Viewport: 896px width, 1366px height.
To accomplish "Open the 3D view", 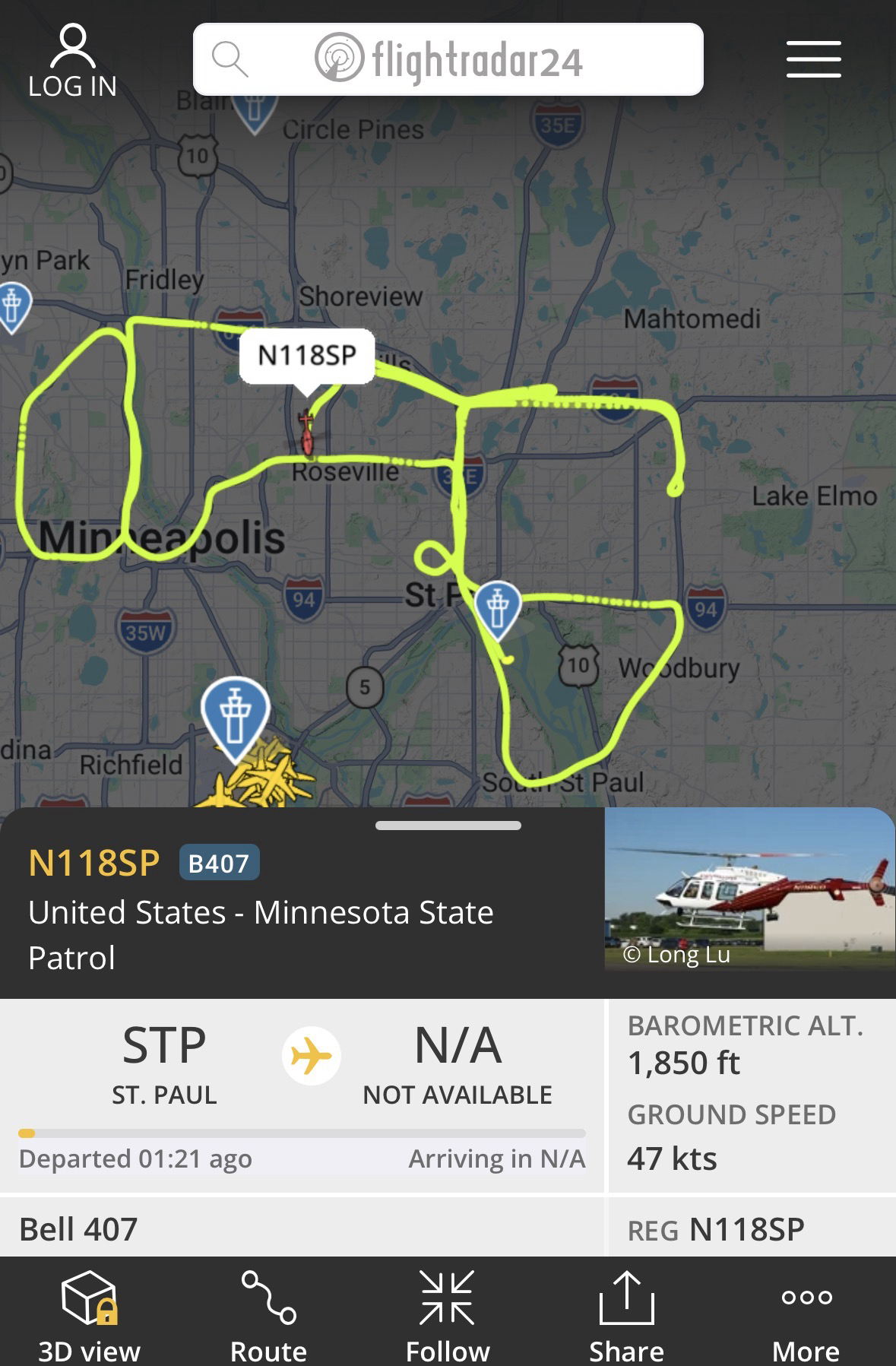I will (89, 1314).
